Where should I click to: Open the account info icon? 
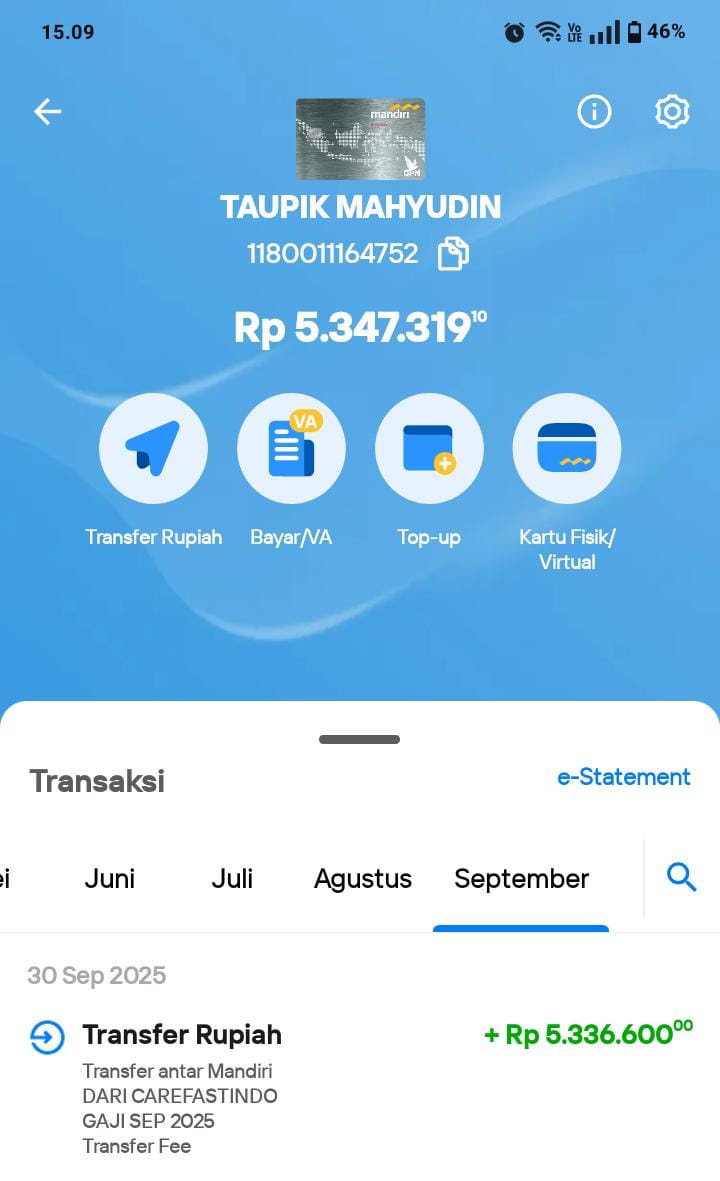tap(594, 112)
